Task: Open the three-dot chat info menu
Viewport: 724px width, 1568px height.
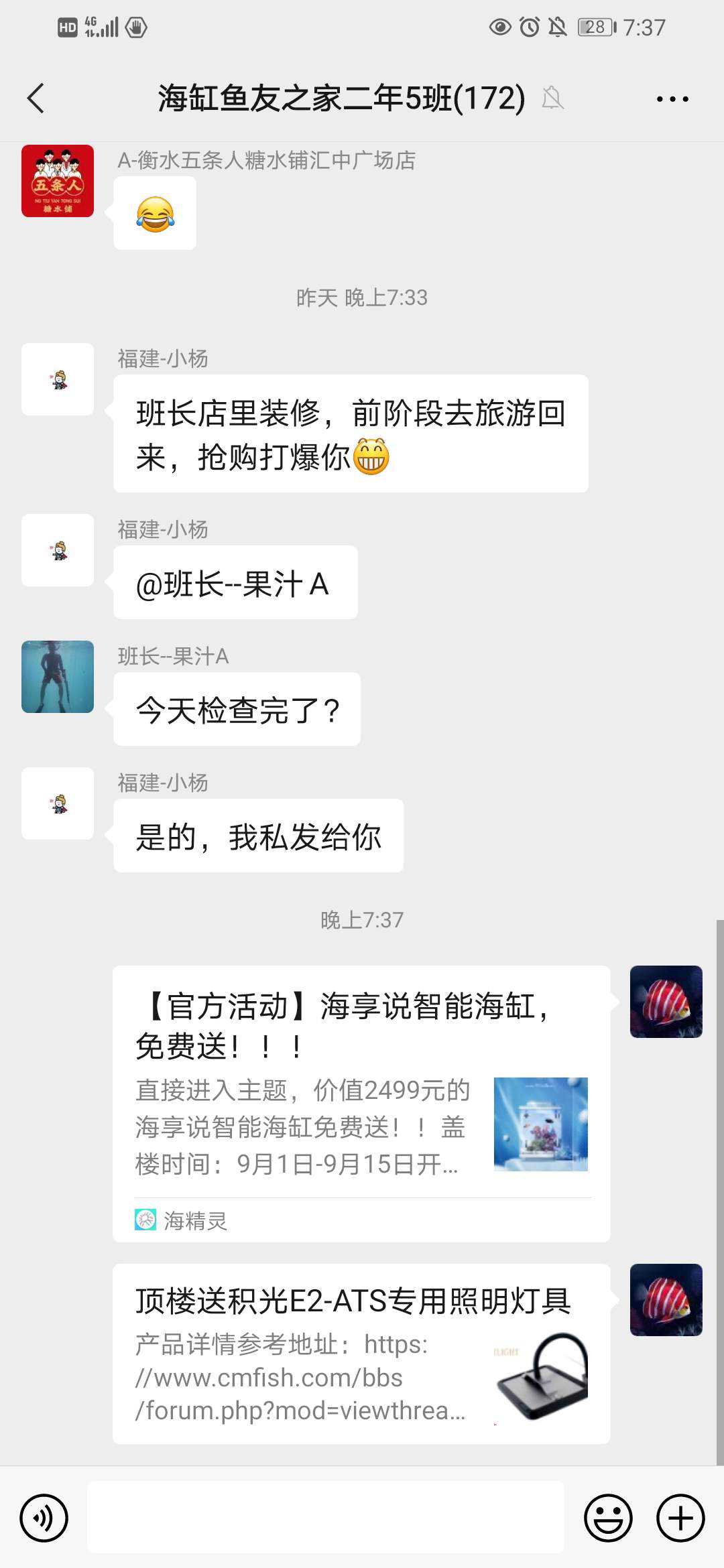Action: [x=672, y=99]
